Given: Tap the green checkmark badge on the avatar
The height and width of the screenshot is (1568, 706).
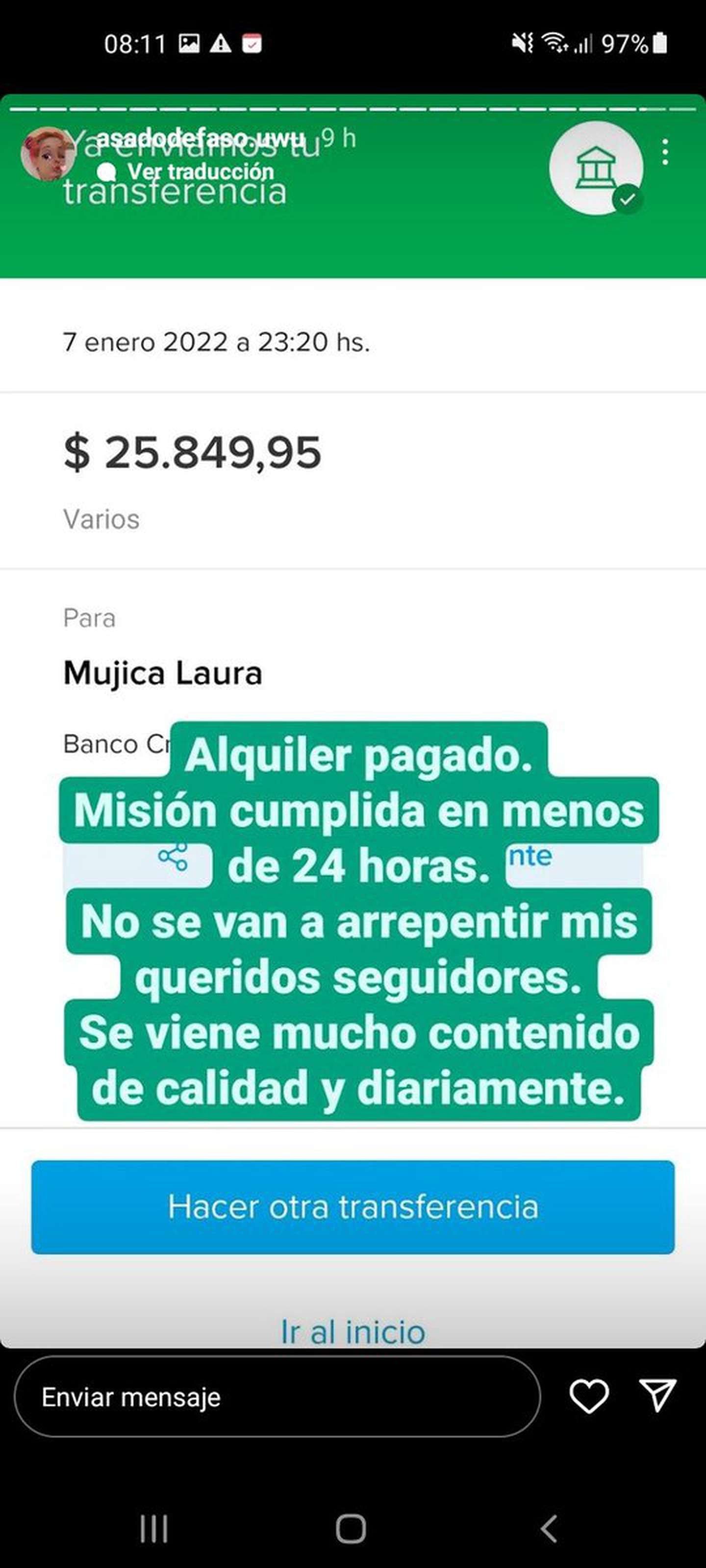Looking at the screenshot, I should 628,199.
